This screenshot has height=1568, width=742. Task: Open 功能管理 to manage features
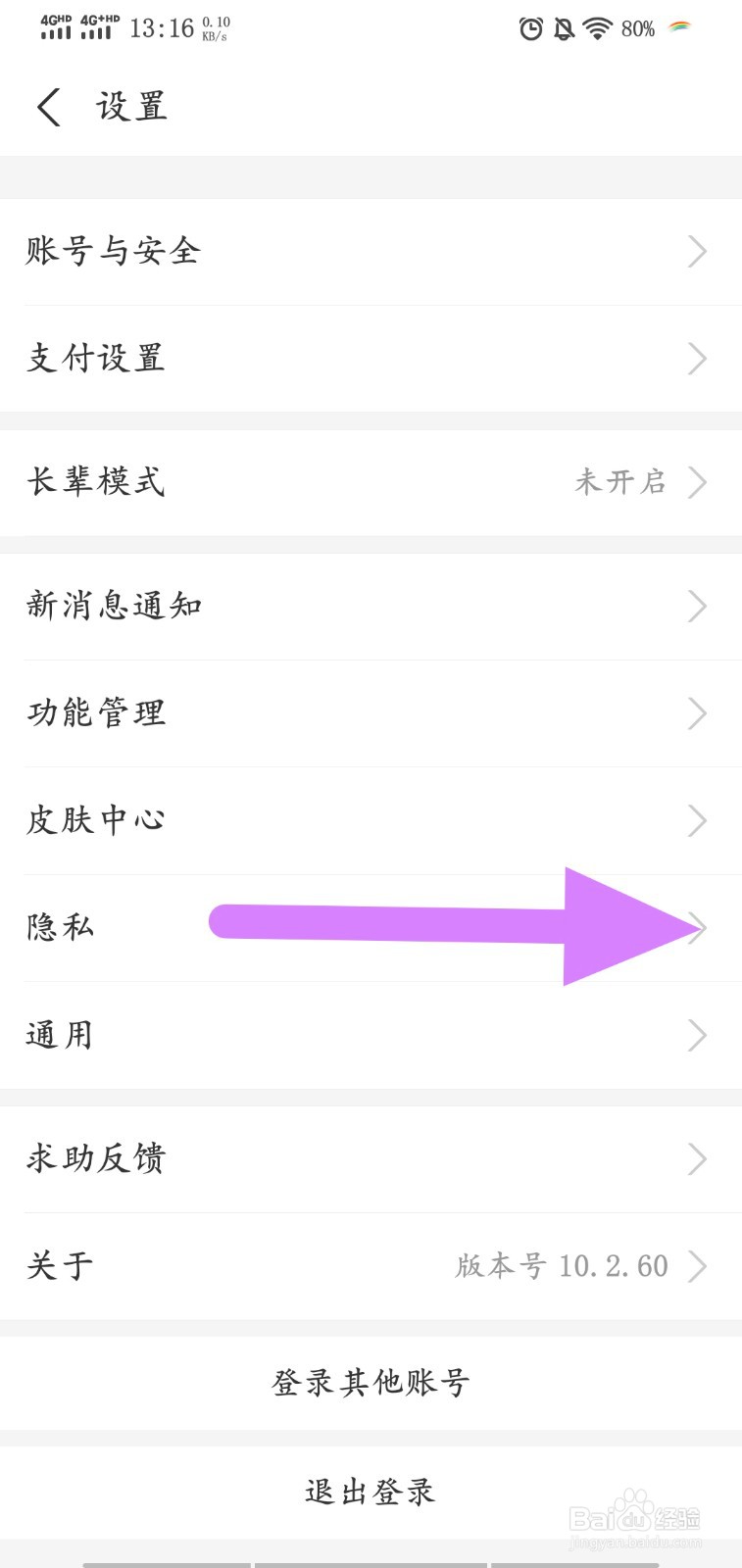[x=371, y=713]
